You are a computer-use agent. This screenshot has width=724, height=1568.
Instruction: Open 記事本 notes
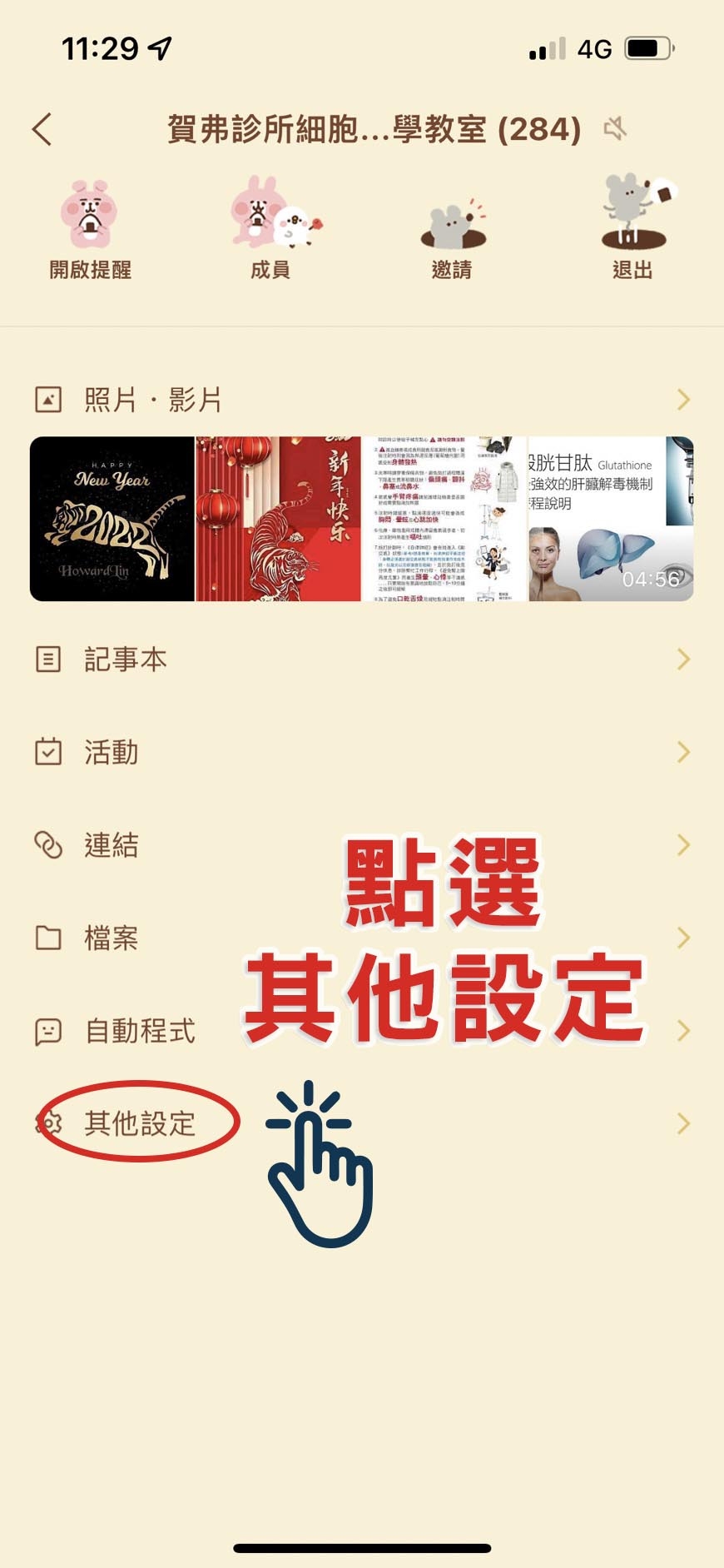(362, 660)
